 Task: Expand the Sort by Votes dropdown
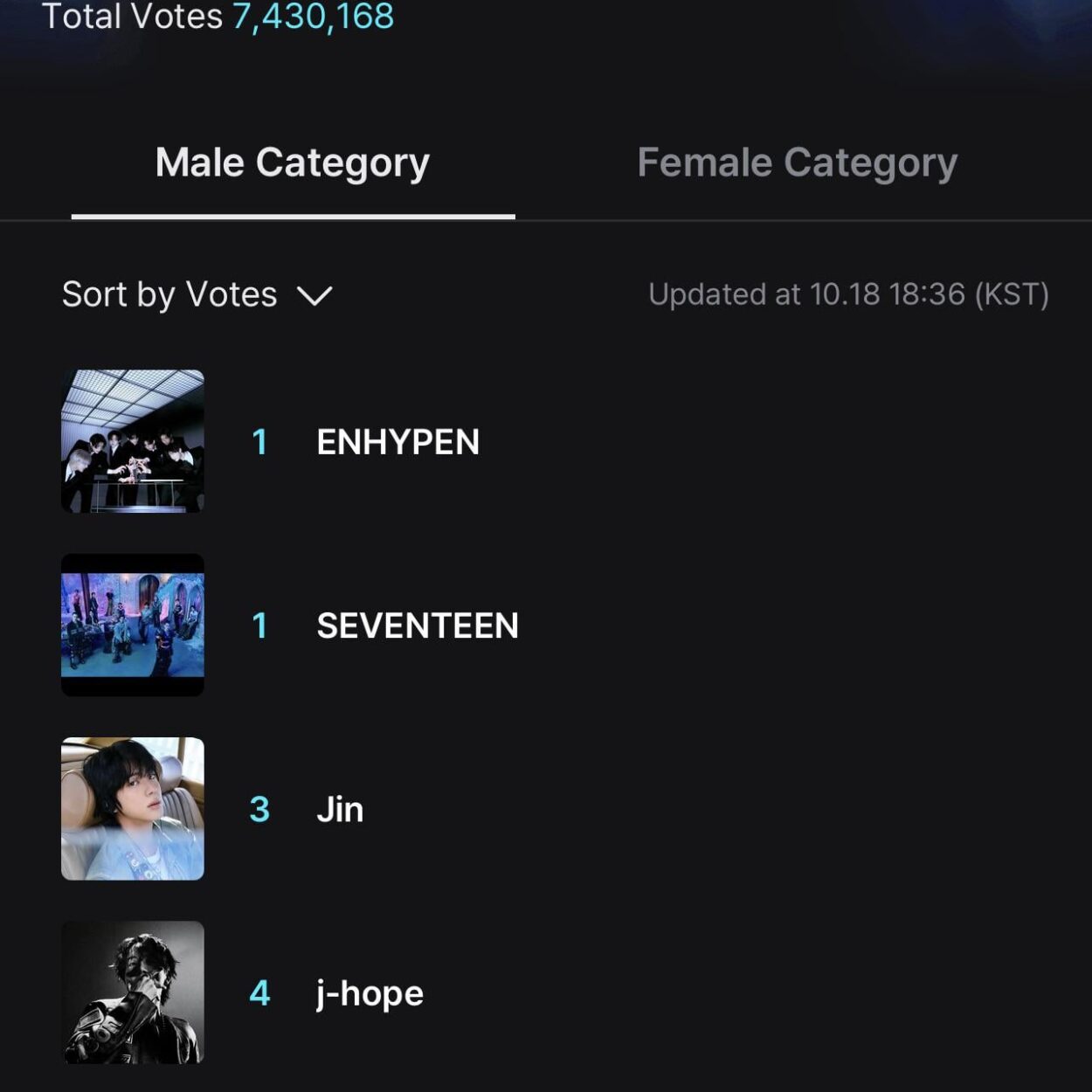coord(197,295)
